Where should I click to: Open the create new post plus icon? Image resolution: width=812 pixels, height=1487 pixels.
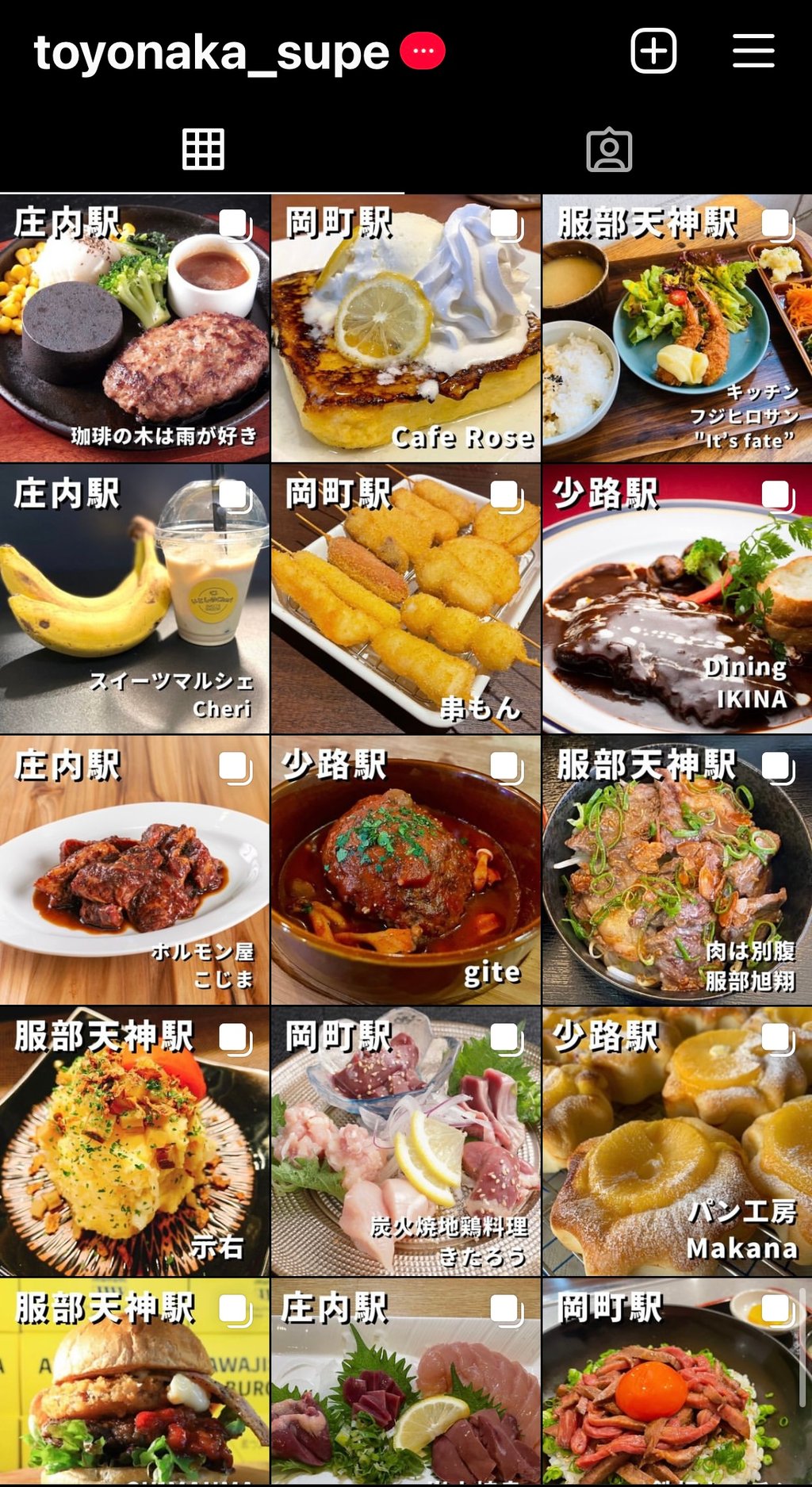(653, 52)
